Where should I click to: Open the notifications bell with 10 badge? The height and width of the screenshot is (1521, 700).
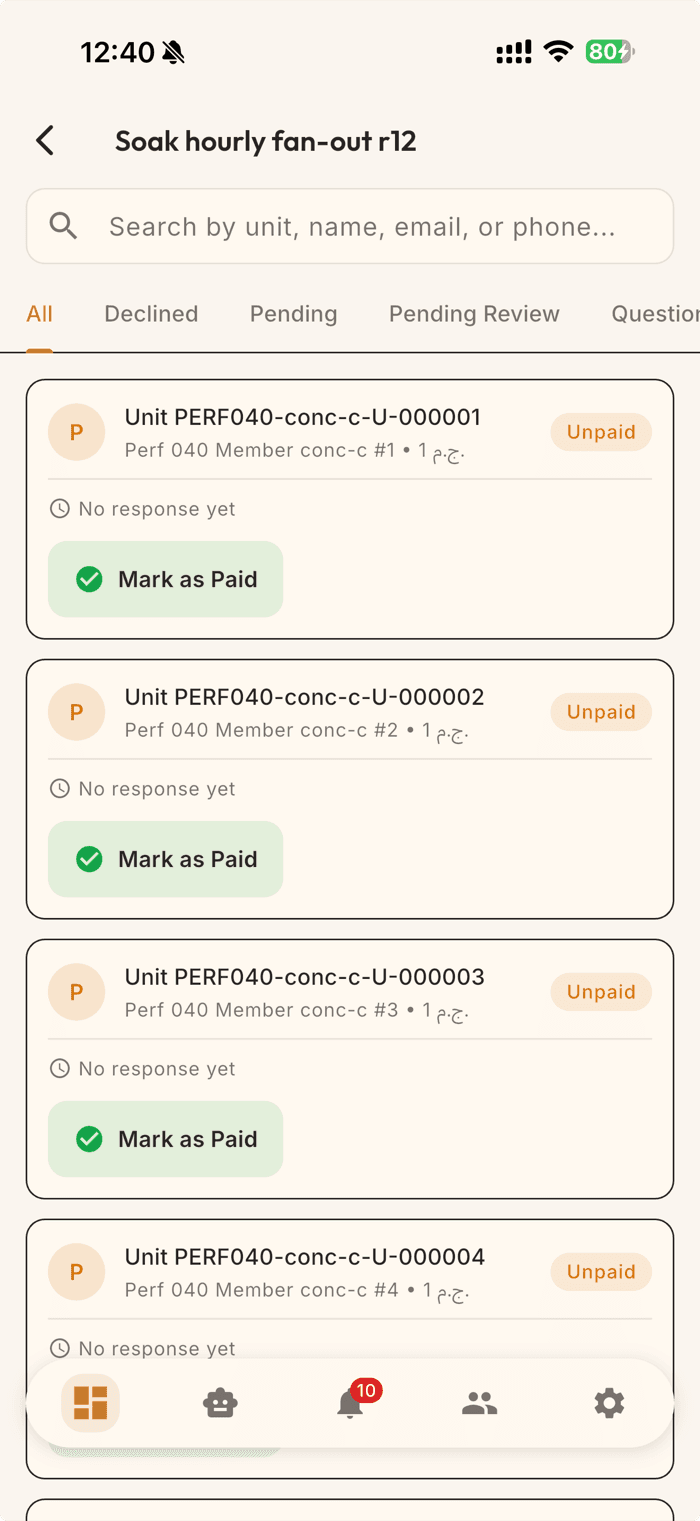click(x=351, y=1403)
